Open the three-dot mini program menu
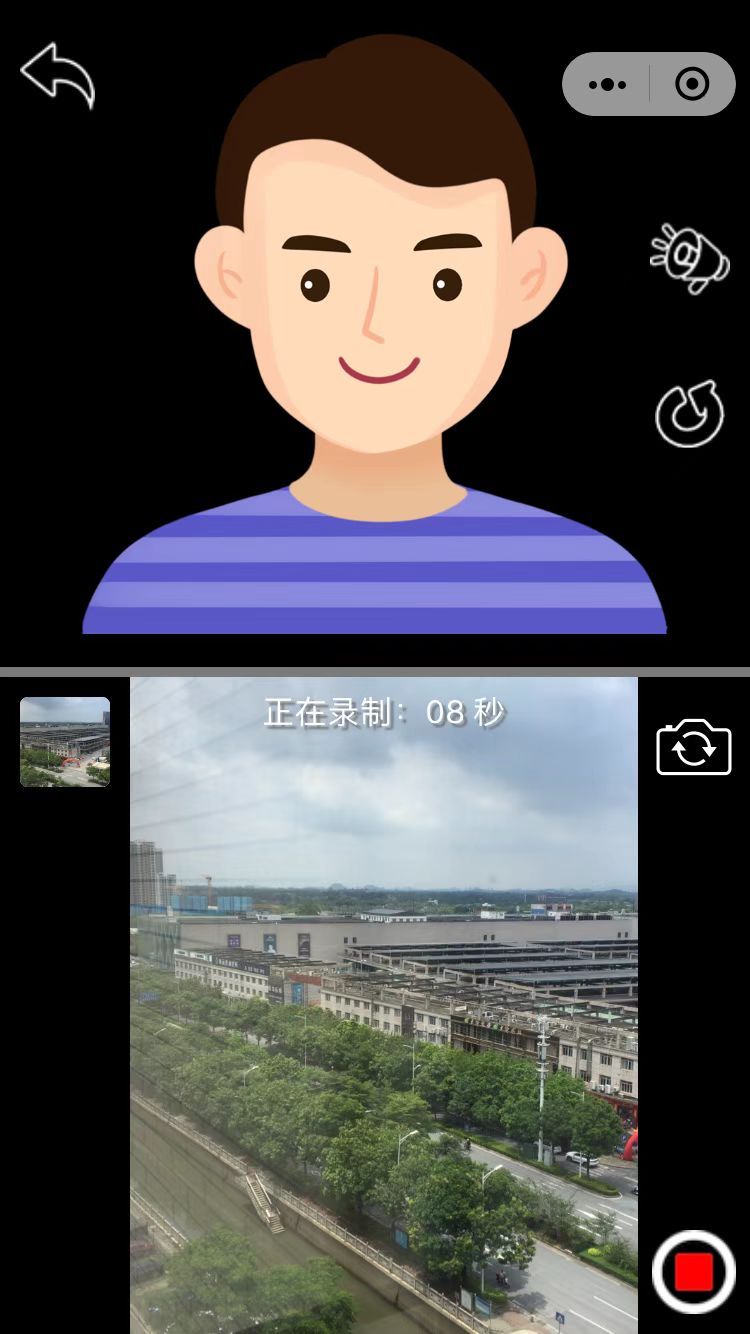Viewport: 750px width, 1334px height. [x=607, y=84]
